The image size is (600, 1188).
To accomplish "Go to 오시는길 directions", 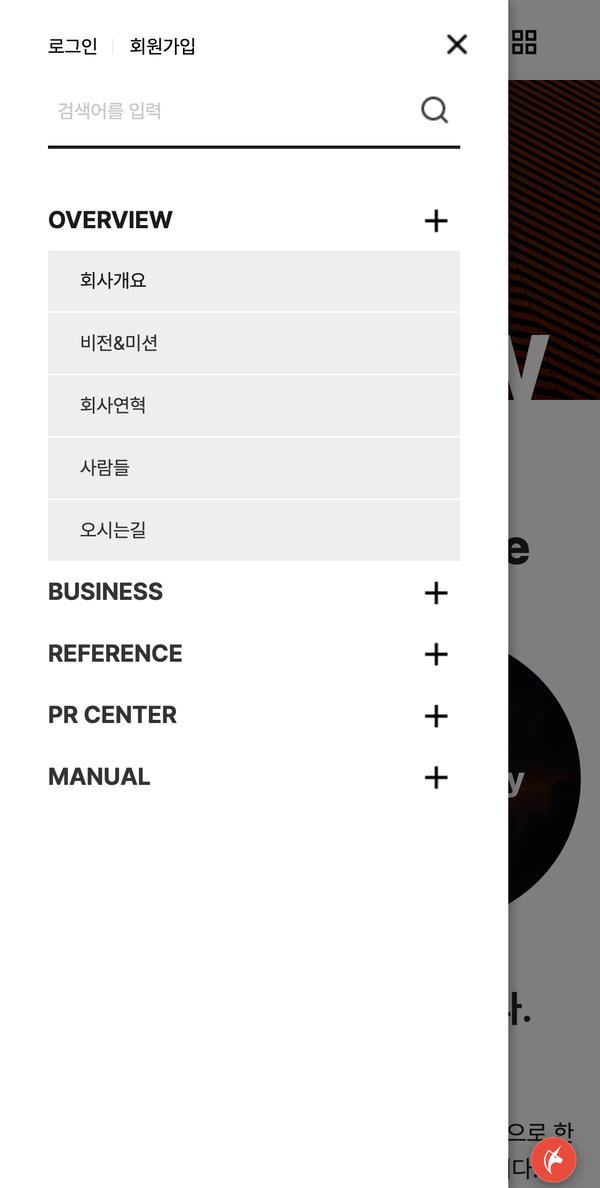I will coord(113,530).
